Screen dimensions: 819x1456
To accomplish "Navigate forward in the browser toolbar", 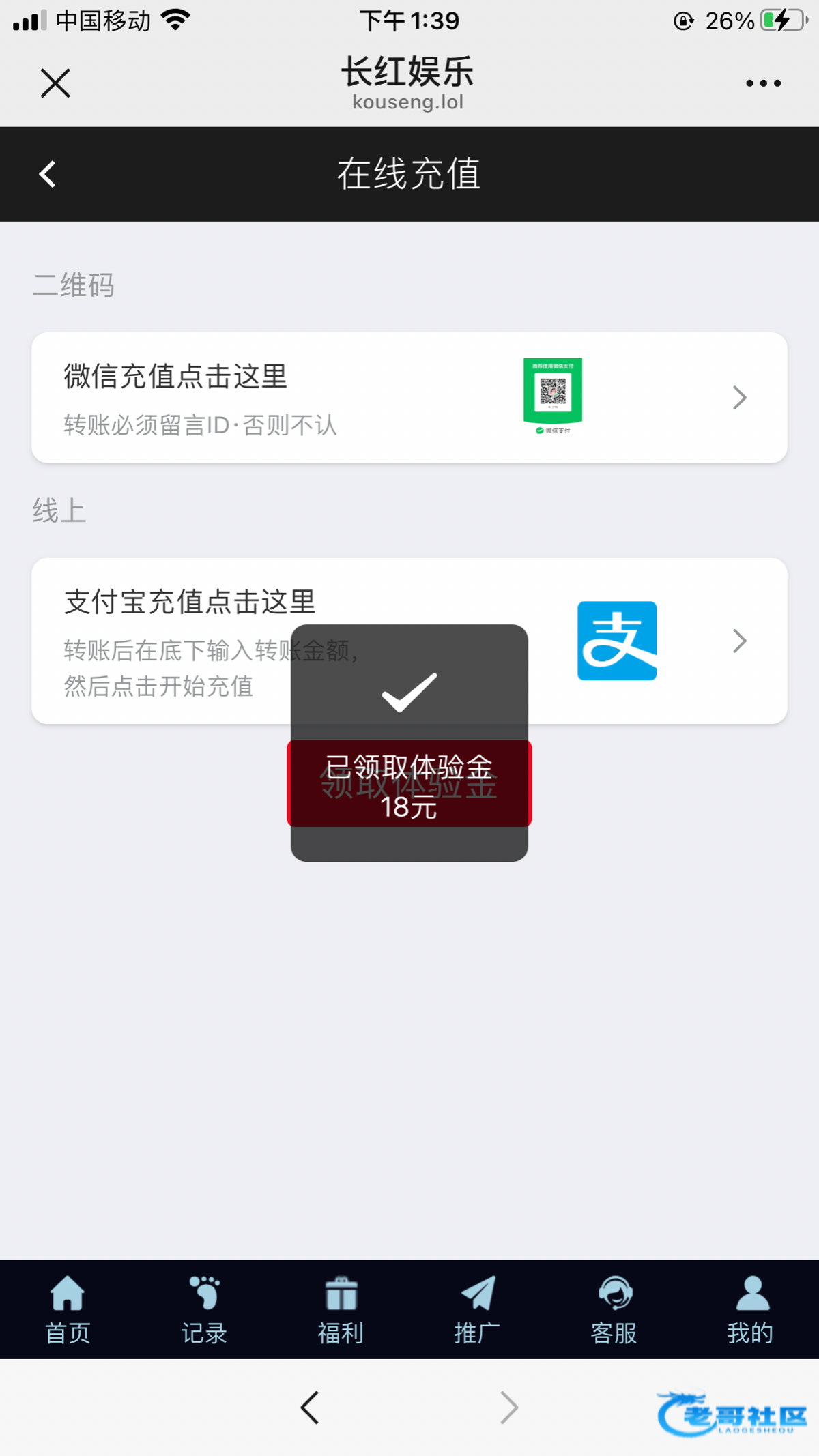I will point(509,1407).
